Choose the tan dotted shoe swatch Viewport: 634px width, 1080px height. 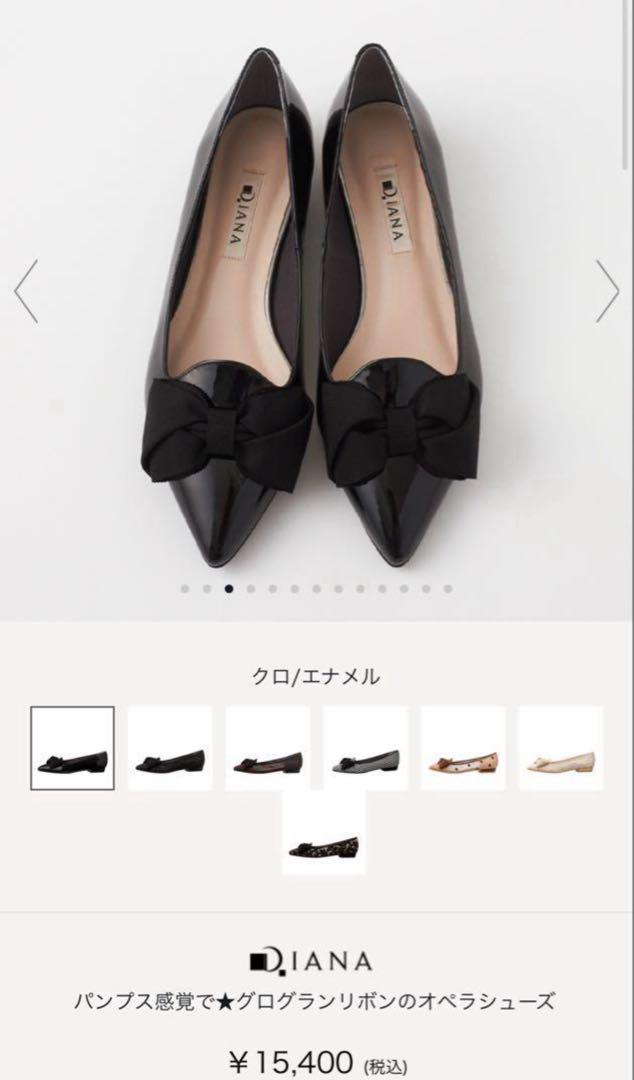[463, 748]
